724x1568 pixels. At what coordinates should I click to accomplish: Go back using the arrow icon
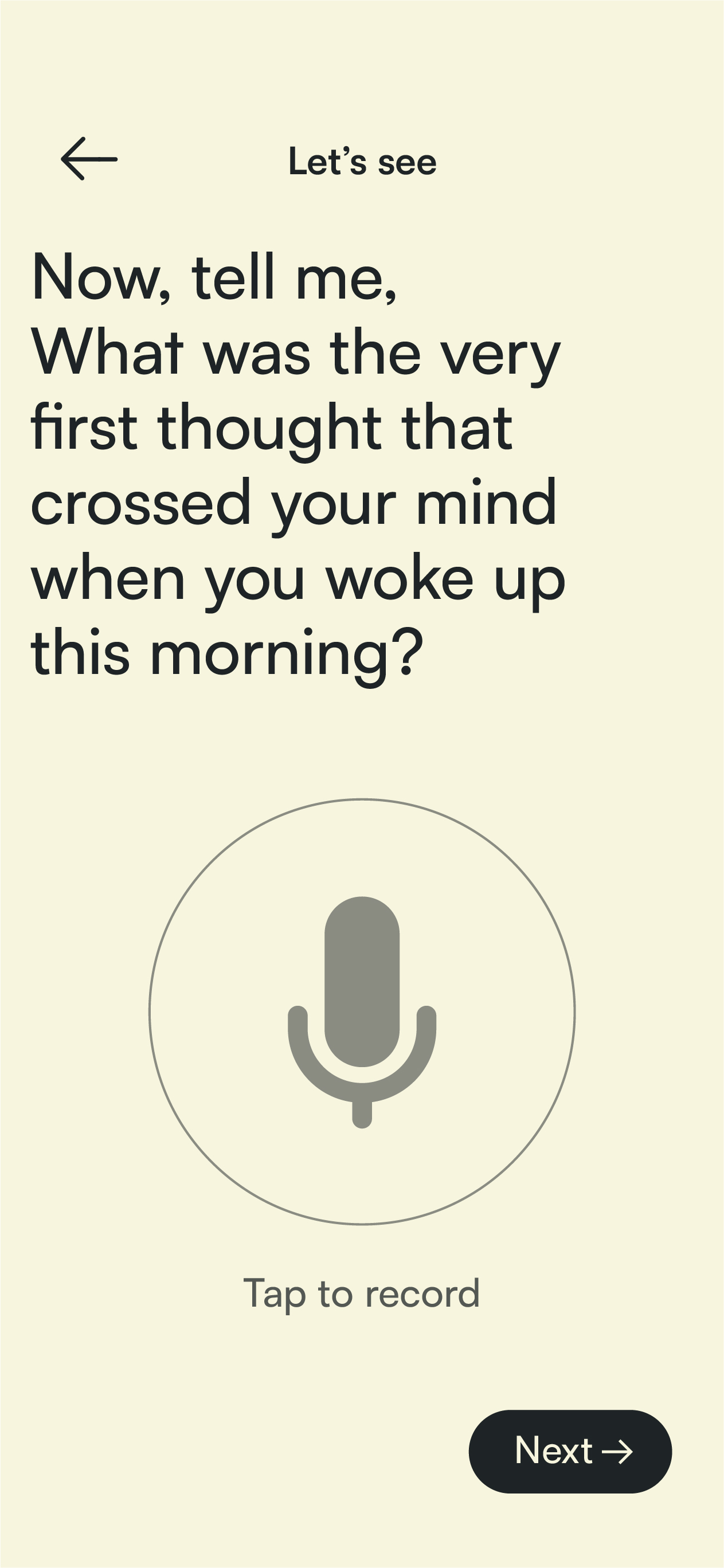(89, 159)
